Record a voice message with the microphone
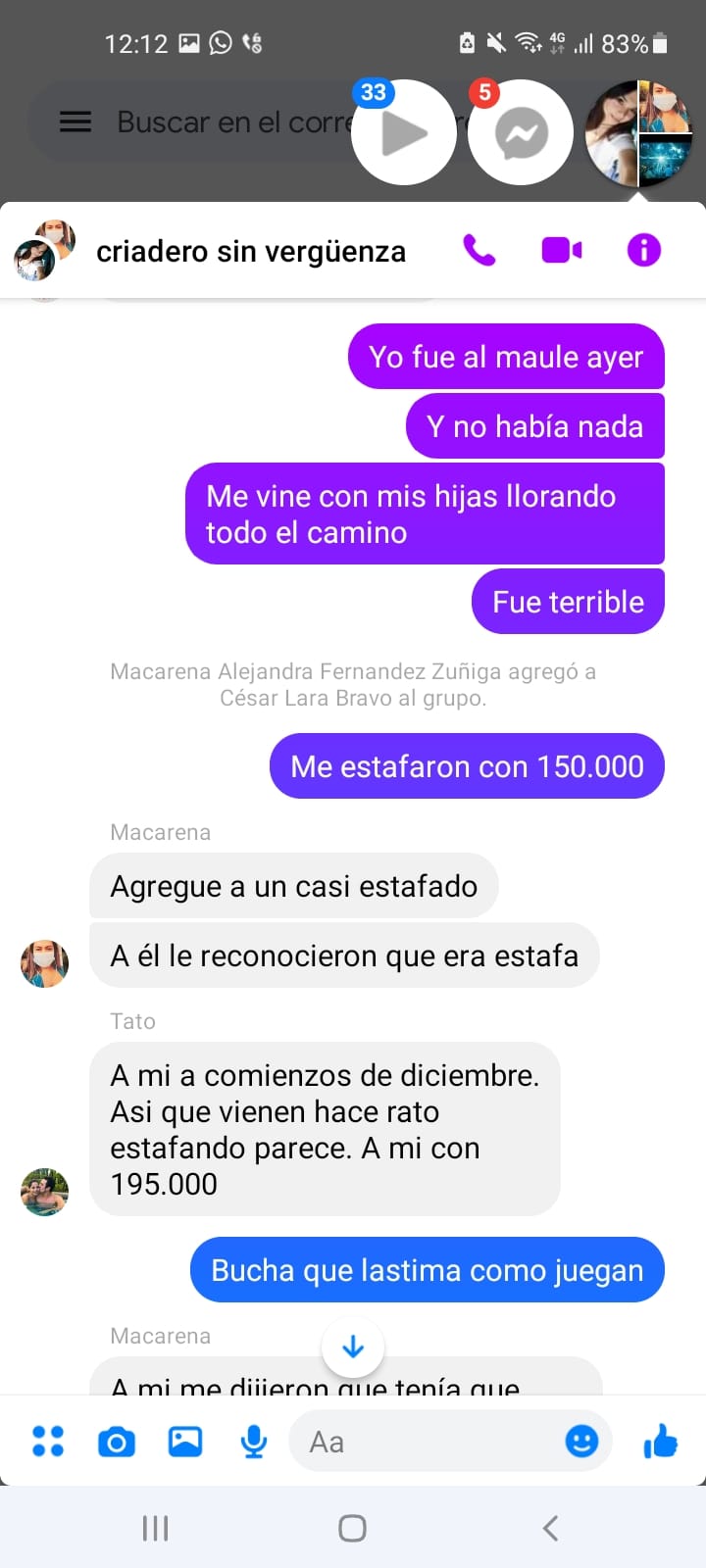Screen dimensions: 706x1568 [x=254, y=1441]
